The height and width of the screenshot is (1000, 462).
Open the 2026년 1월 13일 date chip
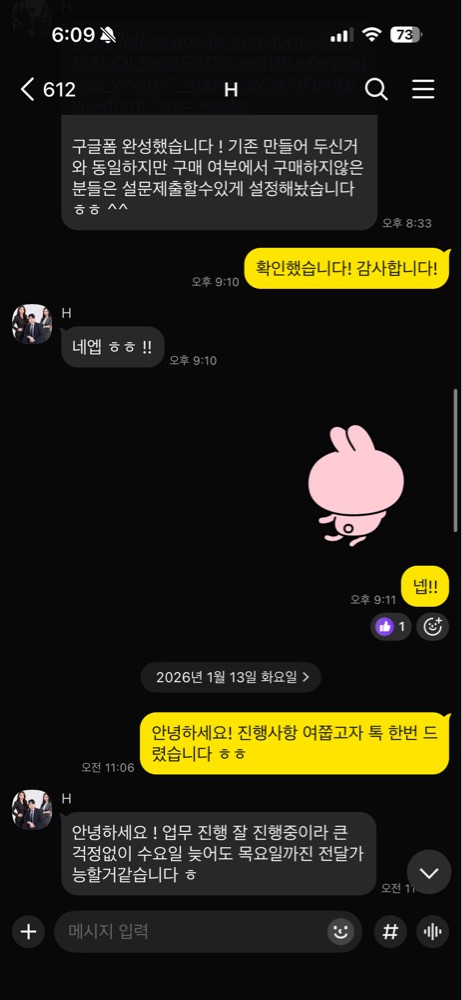point(231,677)
